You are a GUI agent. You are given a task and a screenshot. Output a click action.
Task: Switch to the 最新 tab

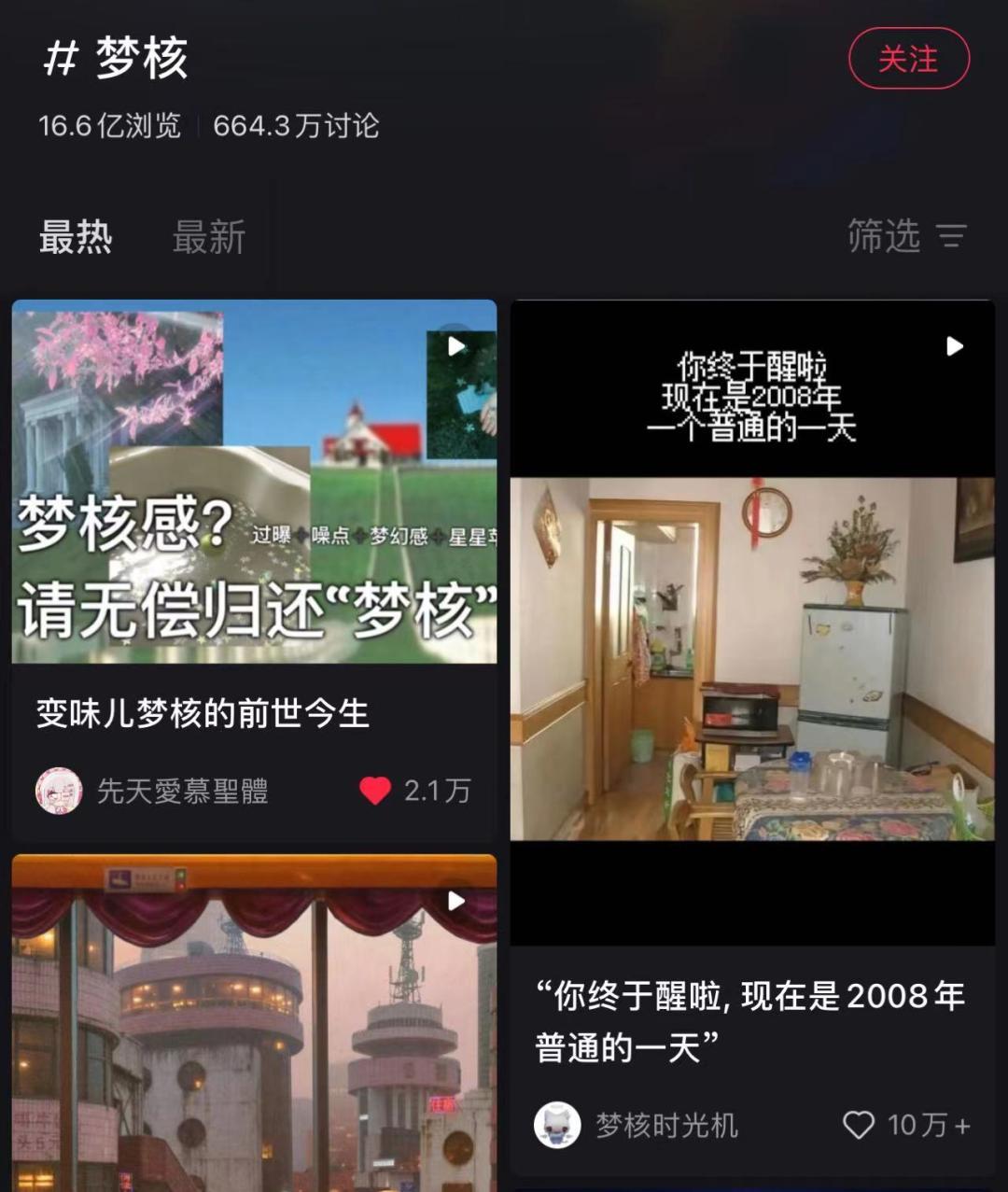point(208,237)
